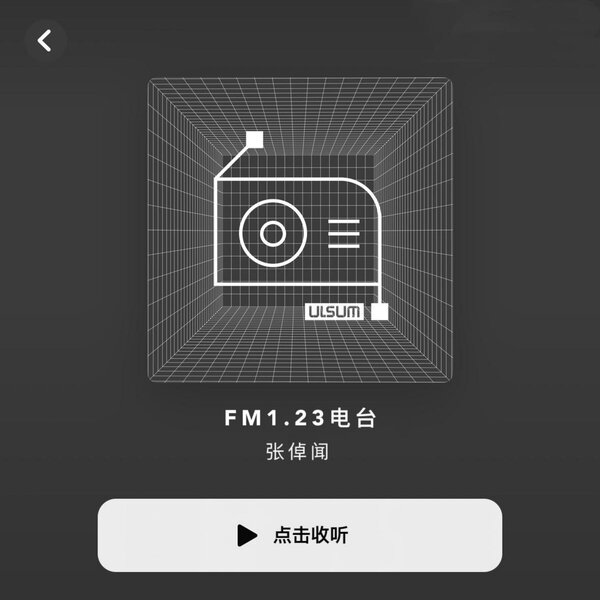The width and height of the screenshot is (600, 600).
Task: Open the FM1.23电台 cover art
Action: click(300, 235)
